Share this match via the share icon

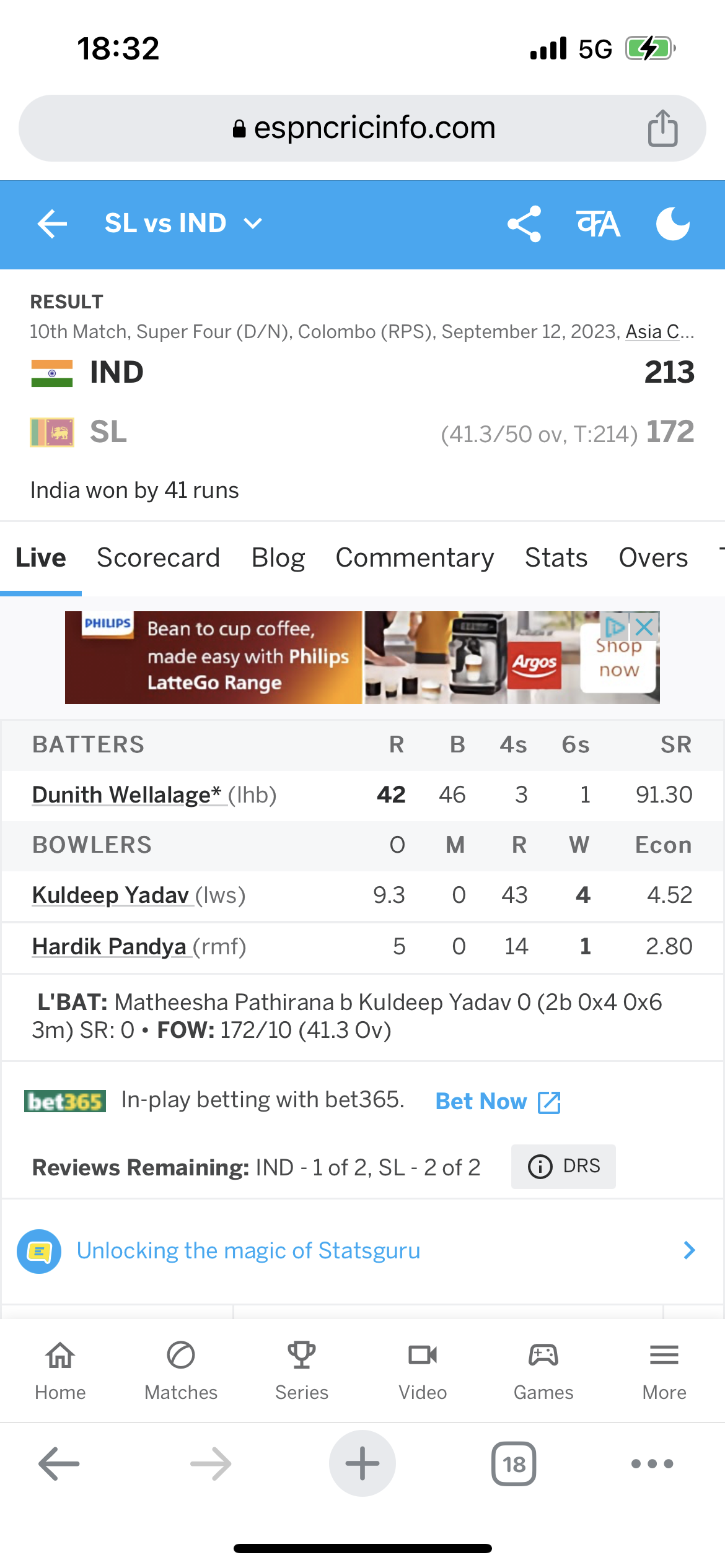(x=524, y=224)
